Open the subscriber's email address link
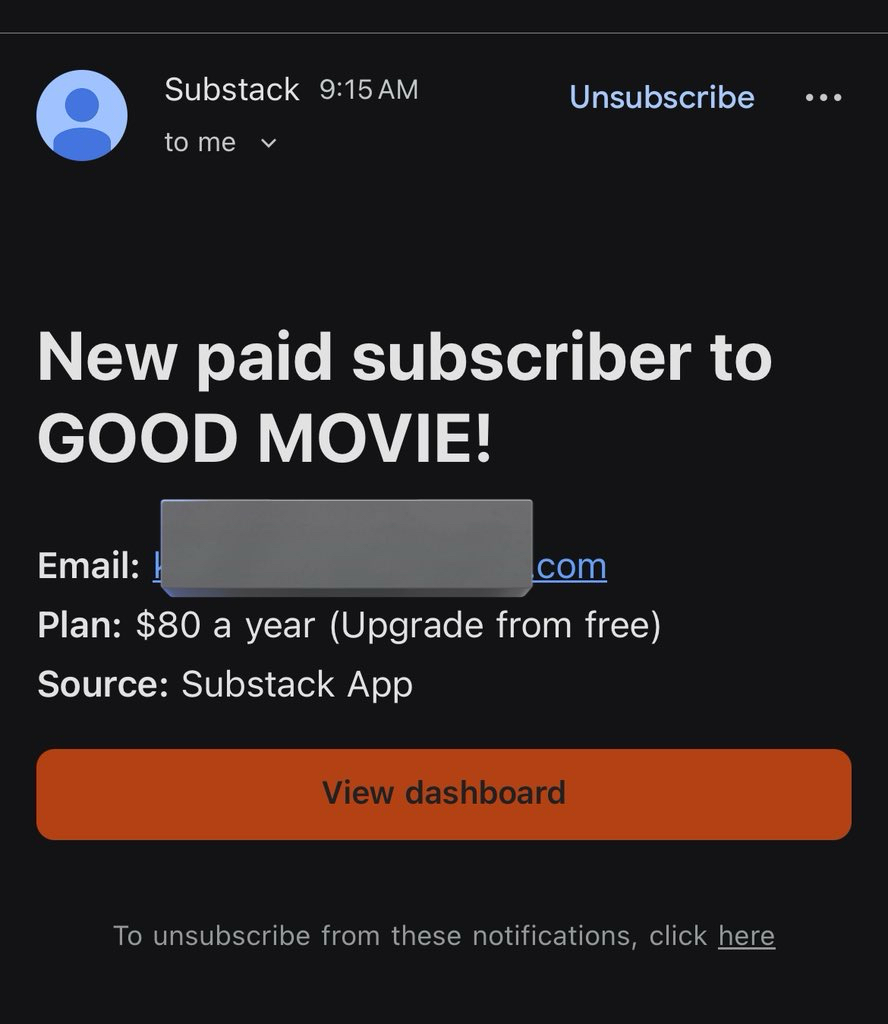The height and width of the screenshot is (1024, 888). tap(570, 566)
